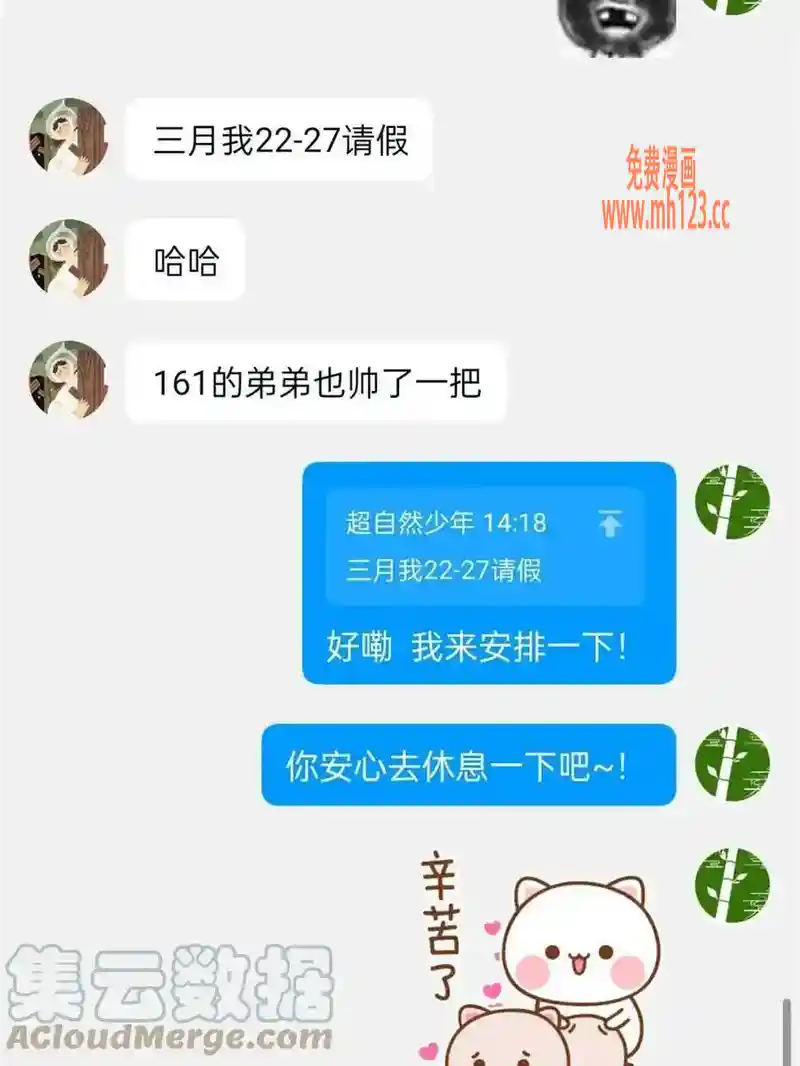
Task: View profile beside 161的弟弟也帅了一把 message
Action: click(x=68, y=380)
